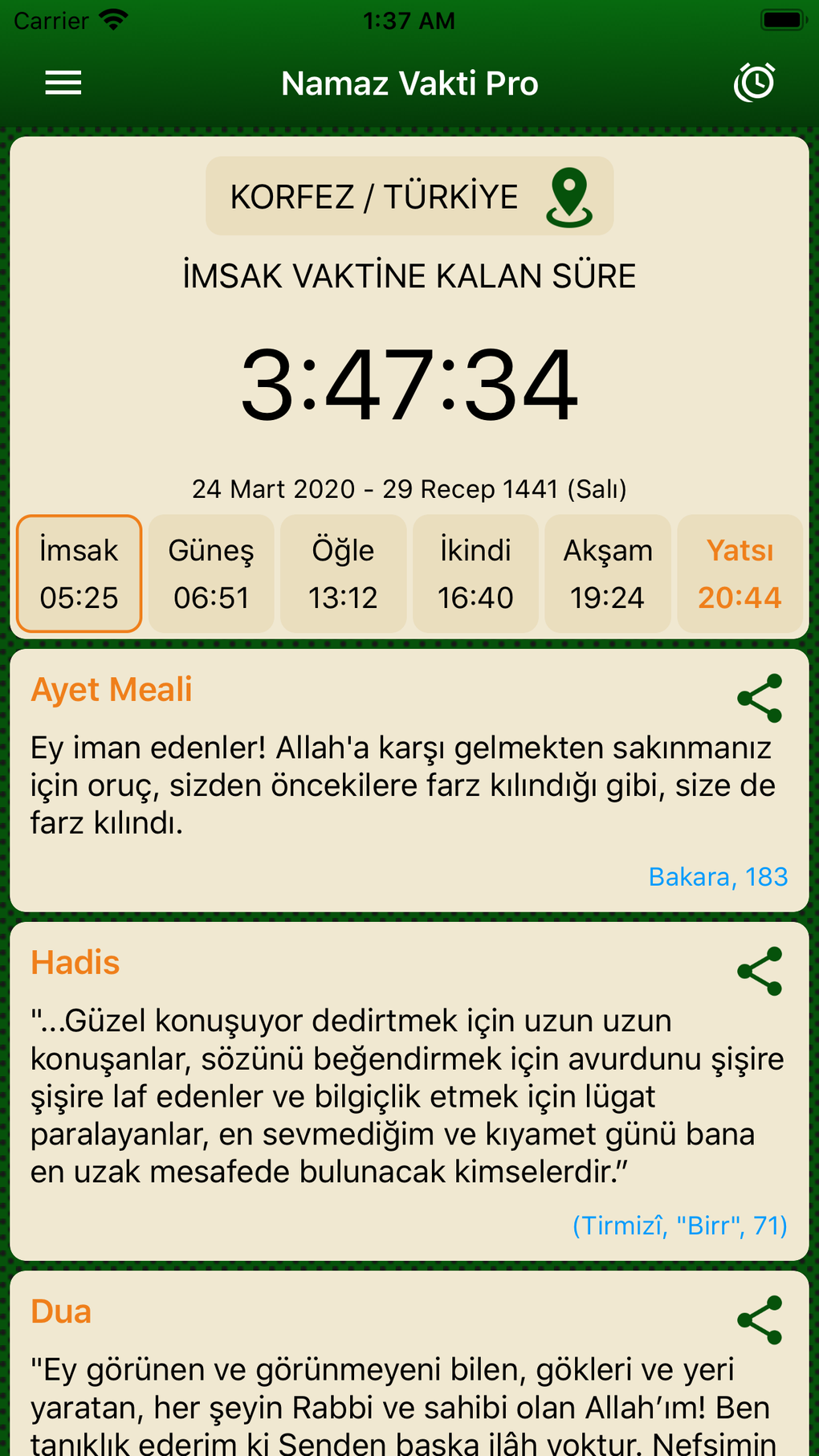Viewport: 819px width, 1456px height.
Task: Click the location pin icon
Action: tap(569, 195)
